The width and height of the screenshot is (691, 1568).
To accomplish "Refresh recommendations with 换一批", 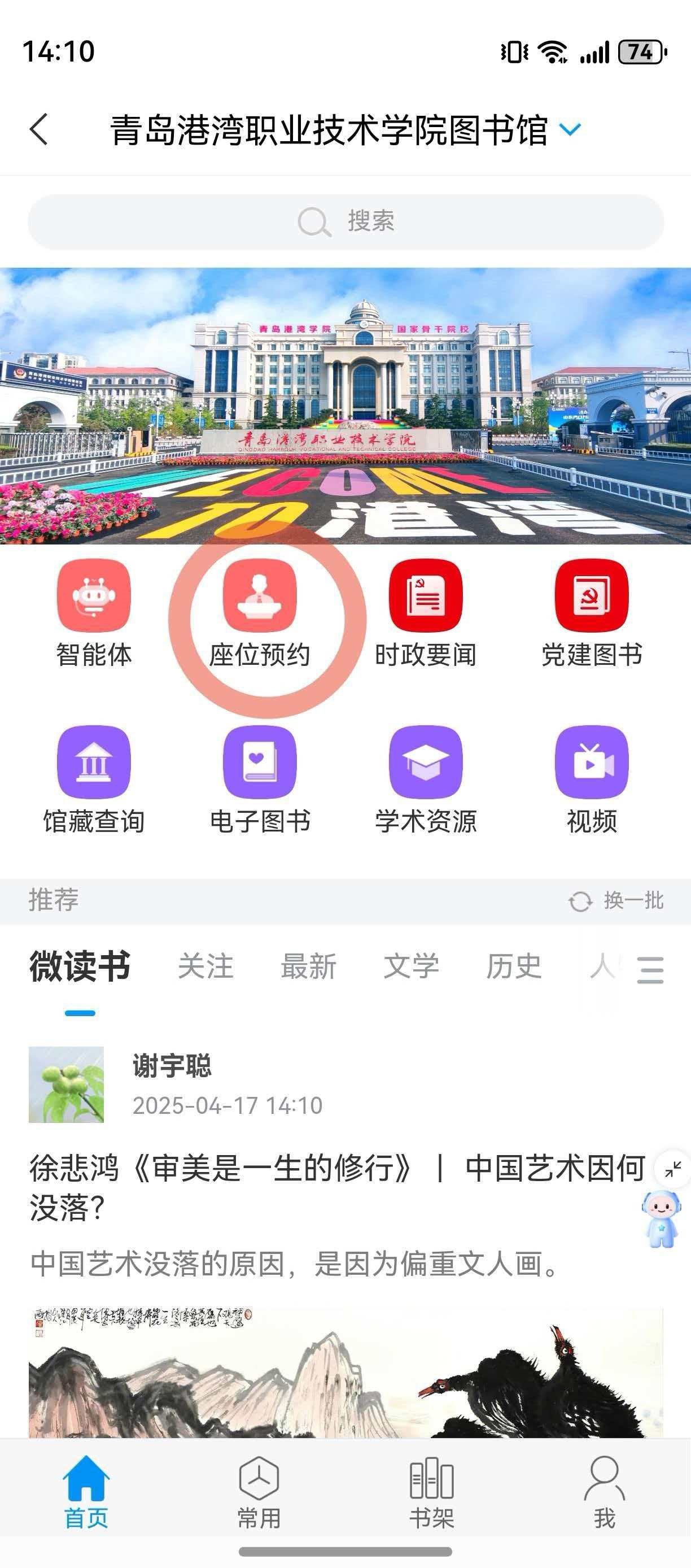I will pyautogui.click(x=616, y=901).
